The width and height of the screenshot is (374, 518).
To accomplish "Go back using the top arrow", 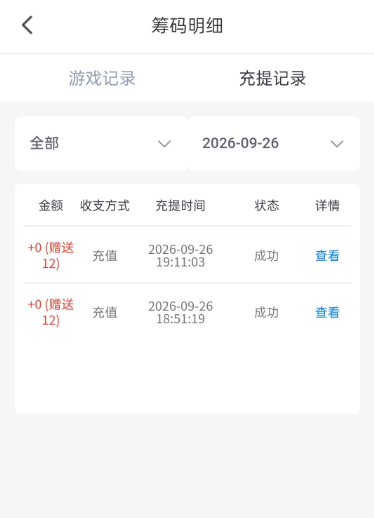I will (27, 25).
